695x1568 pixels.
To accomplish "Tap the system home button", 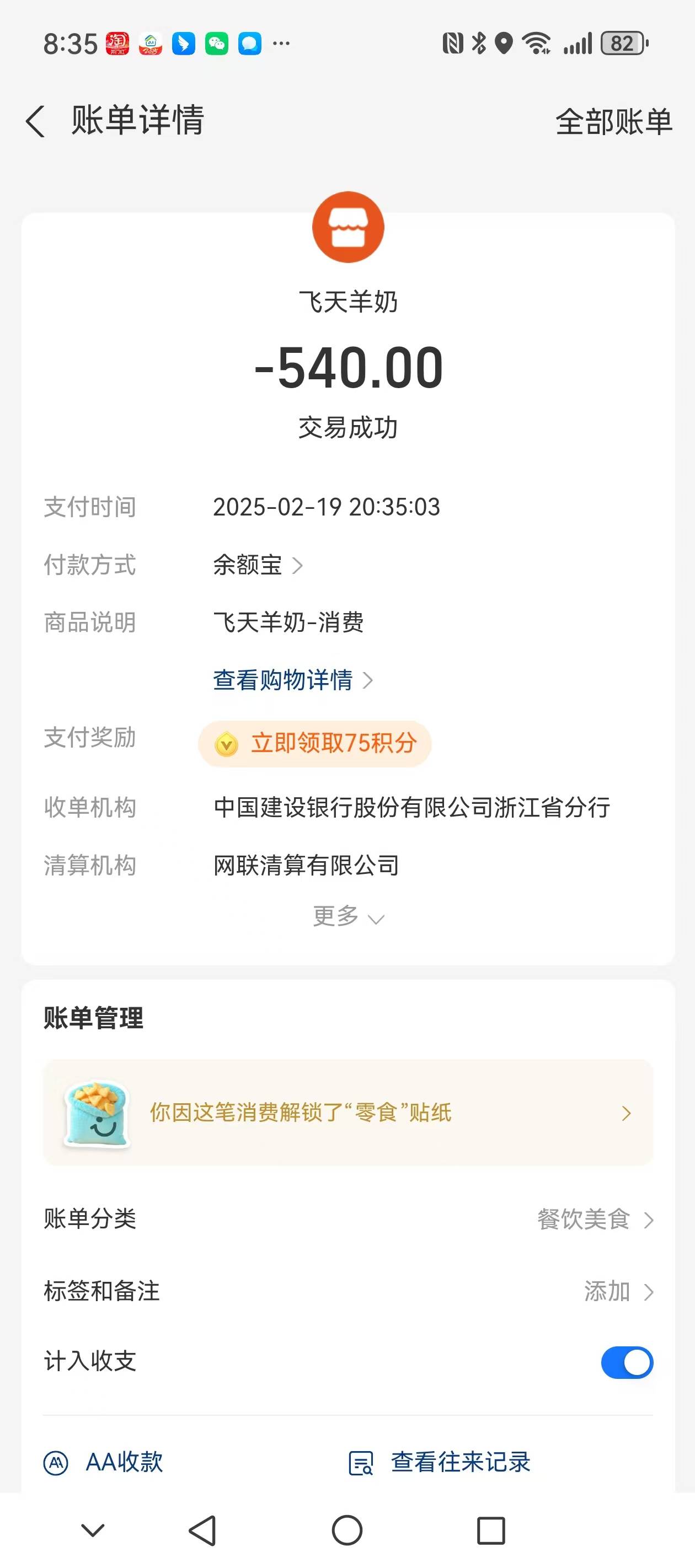I will pyautogui.click(x=347, y=1531).
